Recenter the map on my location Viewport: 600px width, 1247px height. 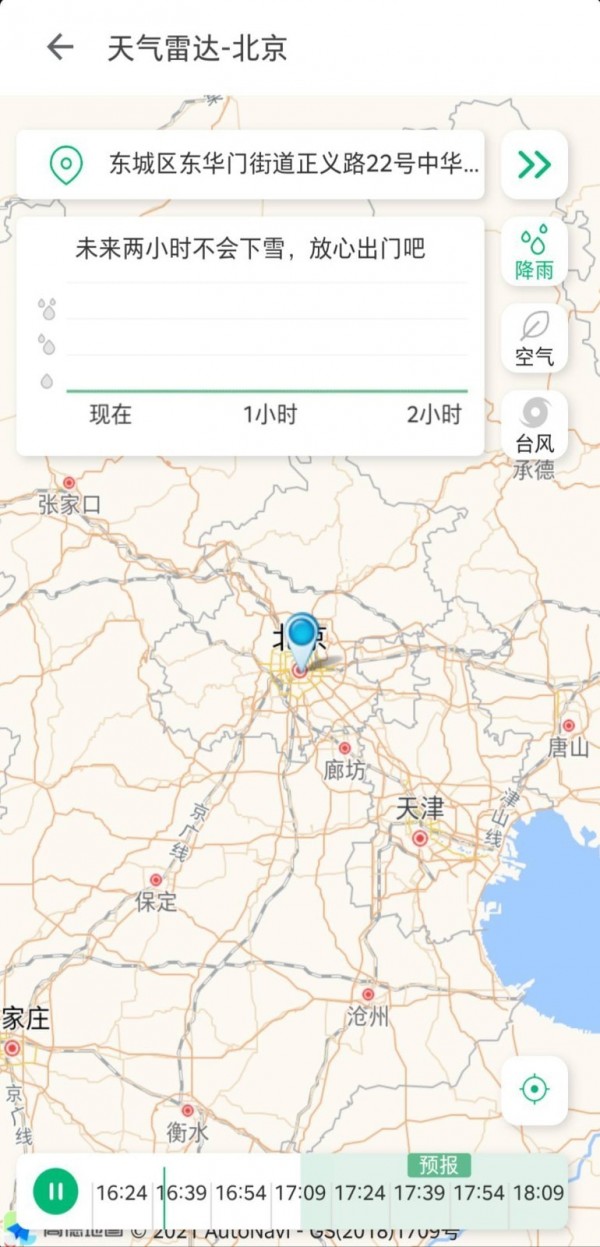click(534, 1089)
